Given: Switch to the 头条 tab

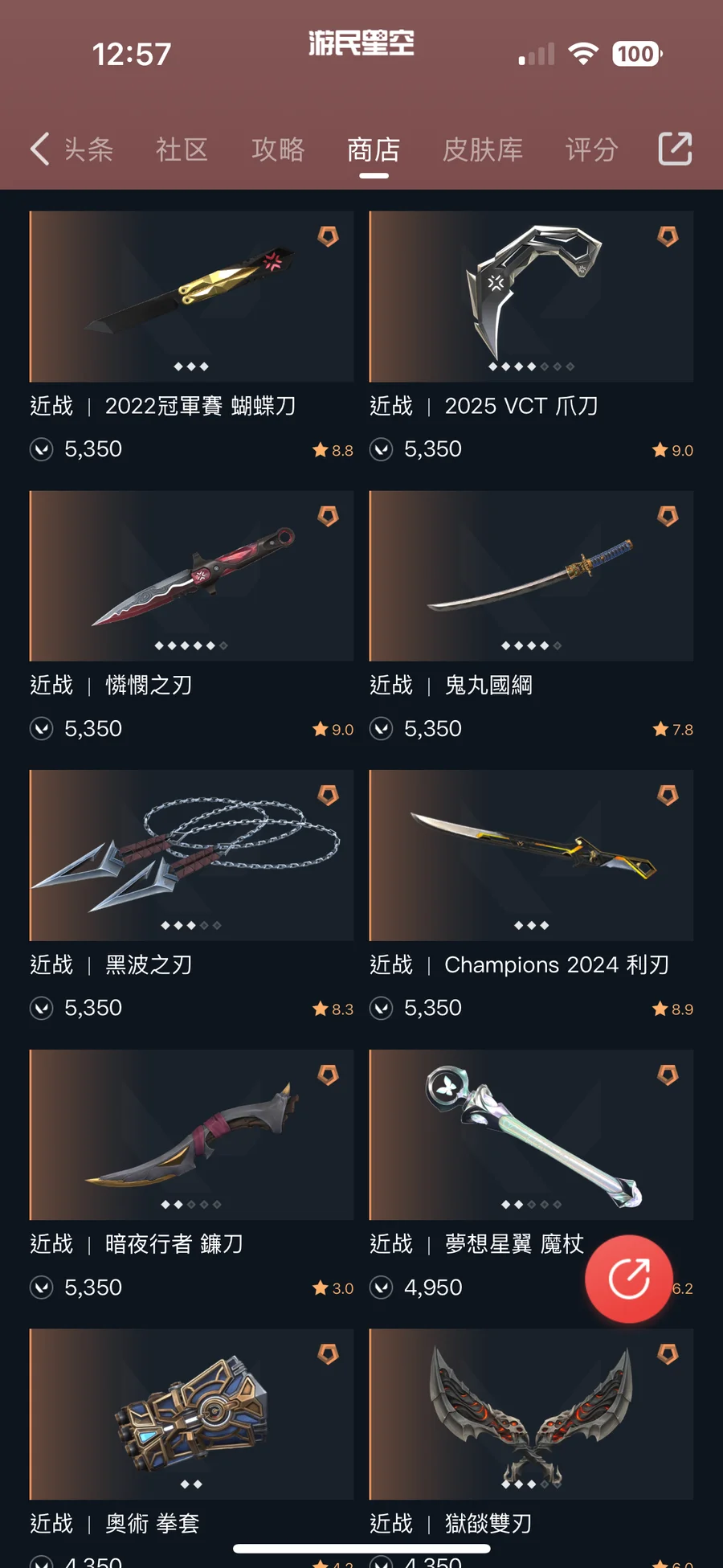Looking at the screenshot, I should pos(88,149).
